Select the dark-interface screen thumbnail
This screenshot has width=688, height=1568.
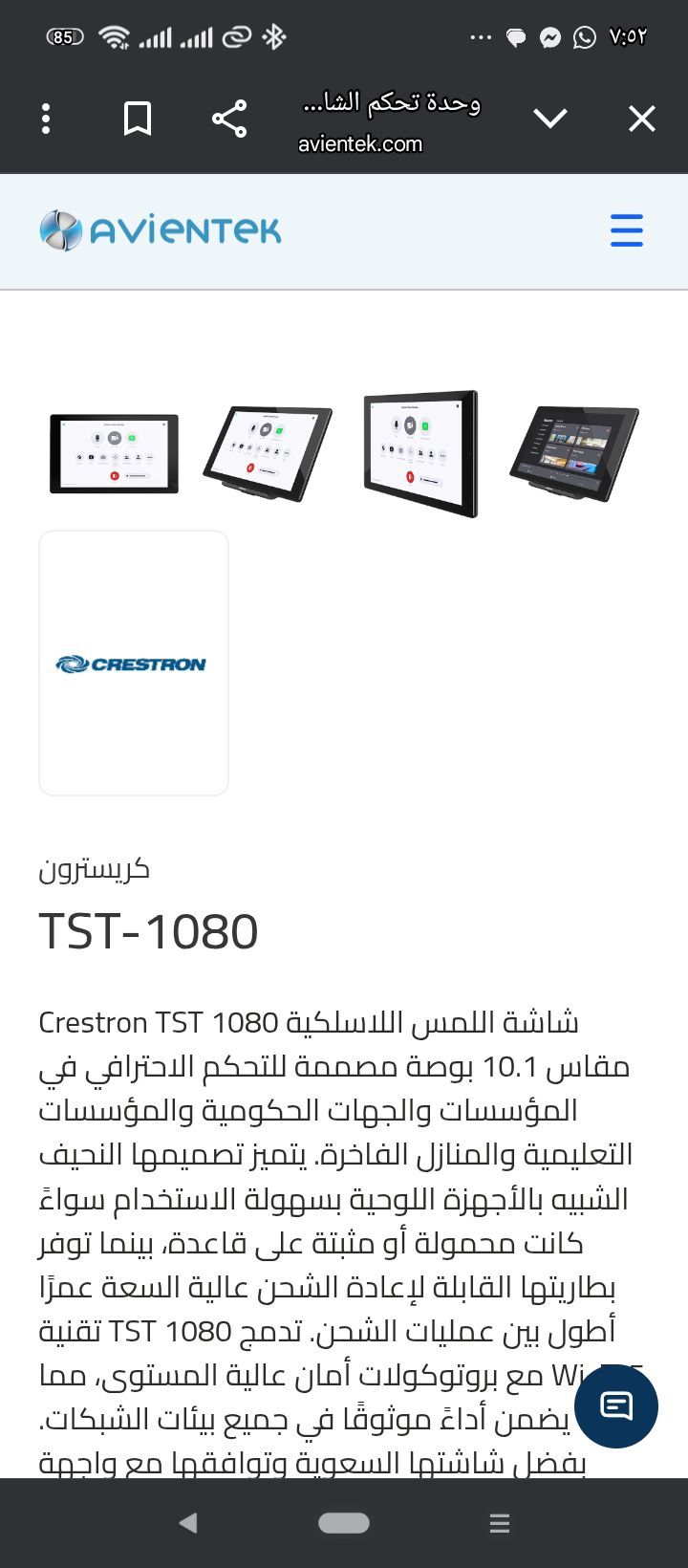pos(573,454)
